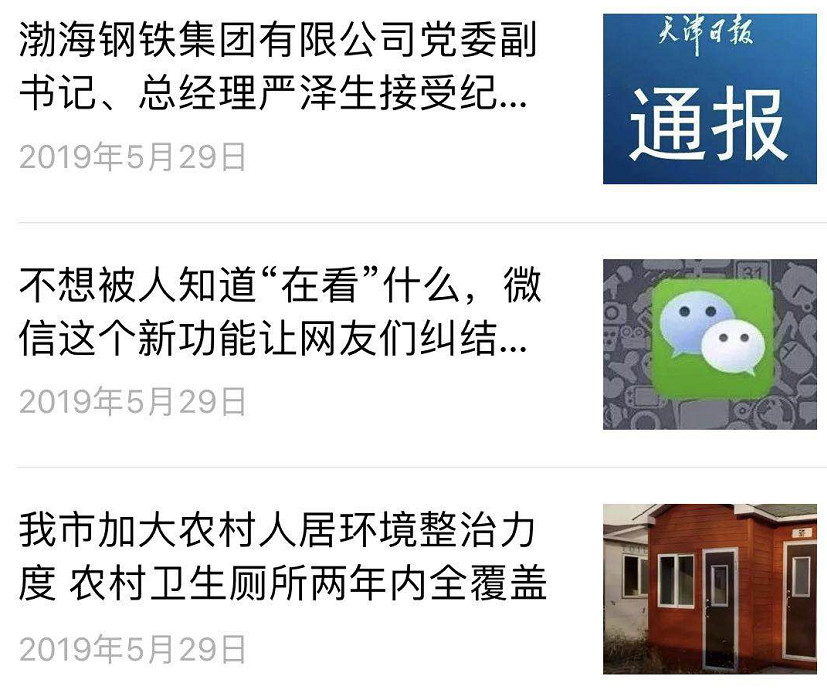Open the 微信 “在看” 新功能 article
This screenshot has width=827, height=689.
(280, 314)
